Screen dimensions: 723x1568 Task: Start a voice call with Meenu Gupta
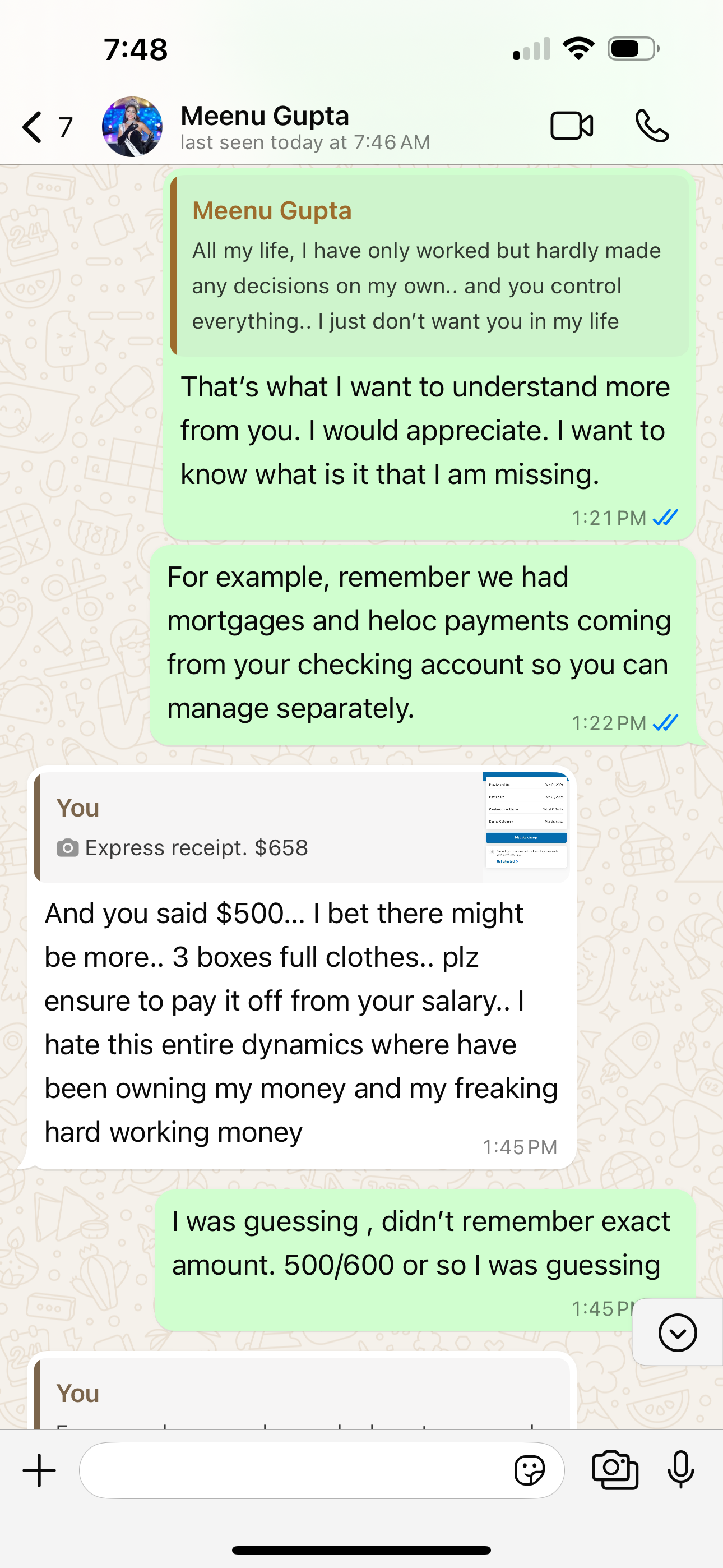652,127
